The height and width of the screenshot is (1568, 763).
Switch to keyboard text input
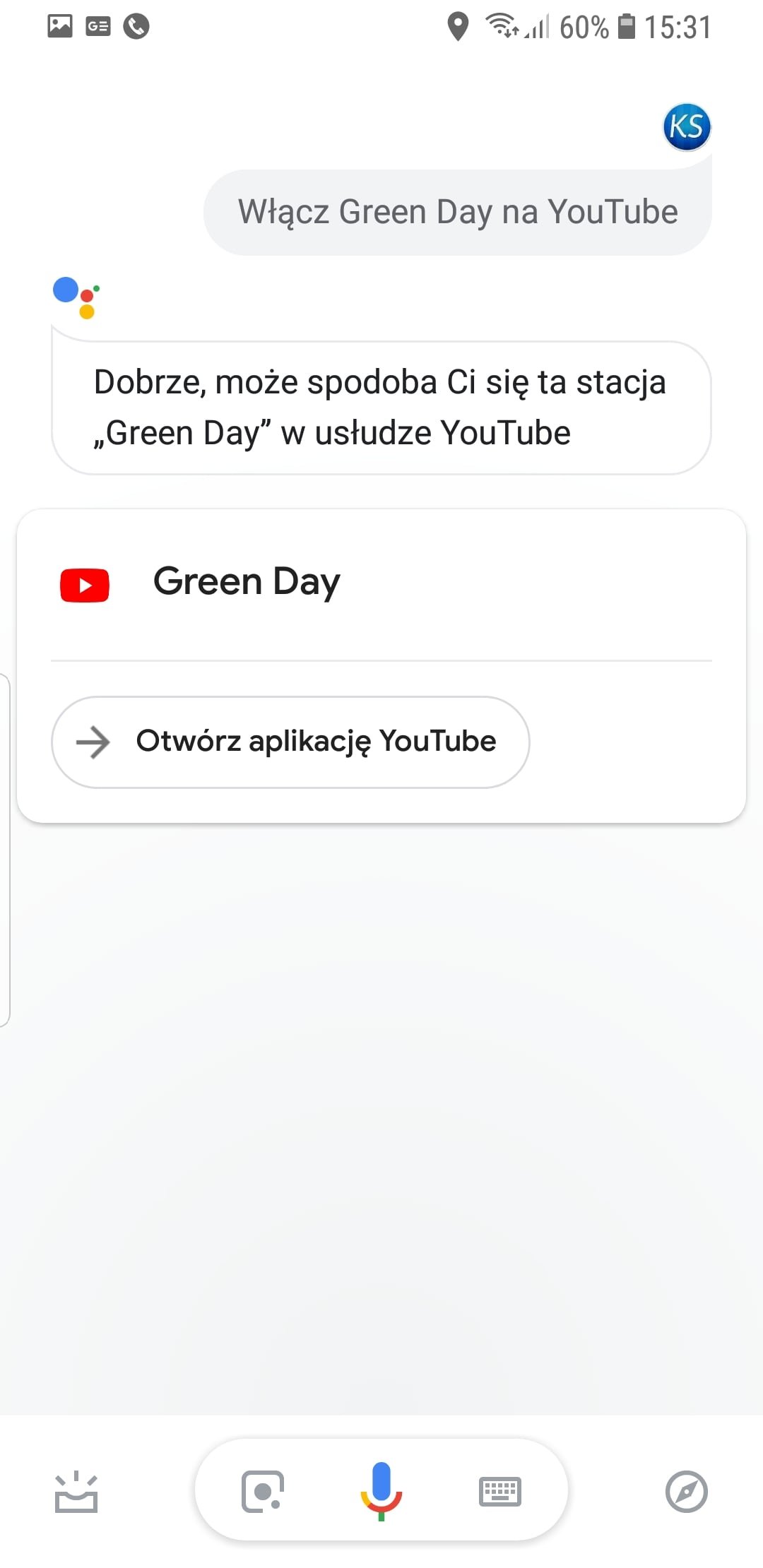[500, 1492]
